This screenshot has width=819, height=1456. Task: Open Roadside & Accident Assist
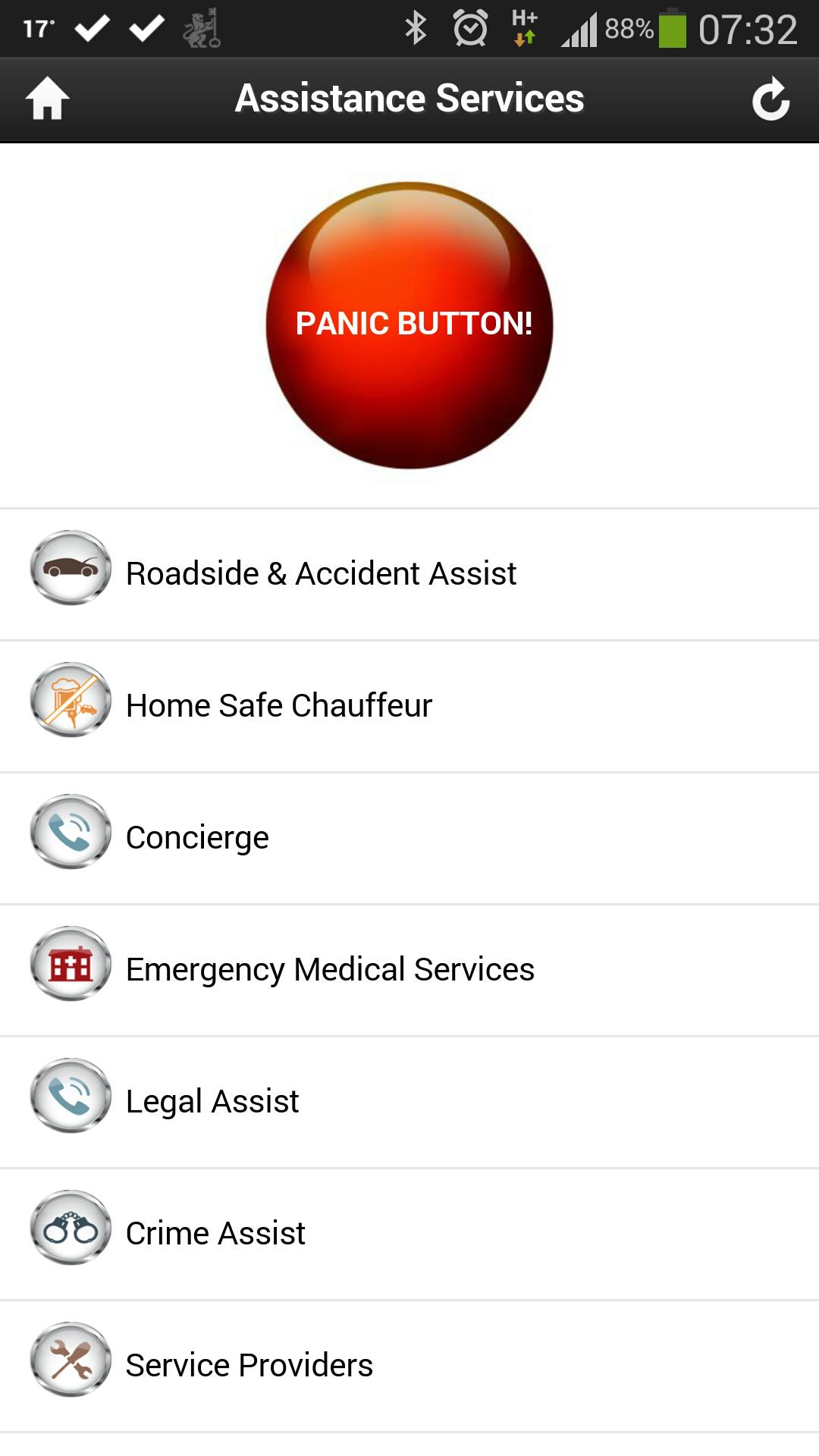point(321,573)
